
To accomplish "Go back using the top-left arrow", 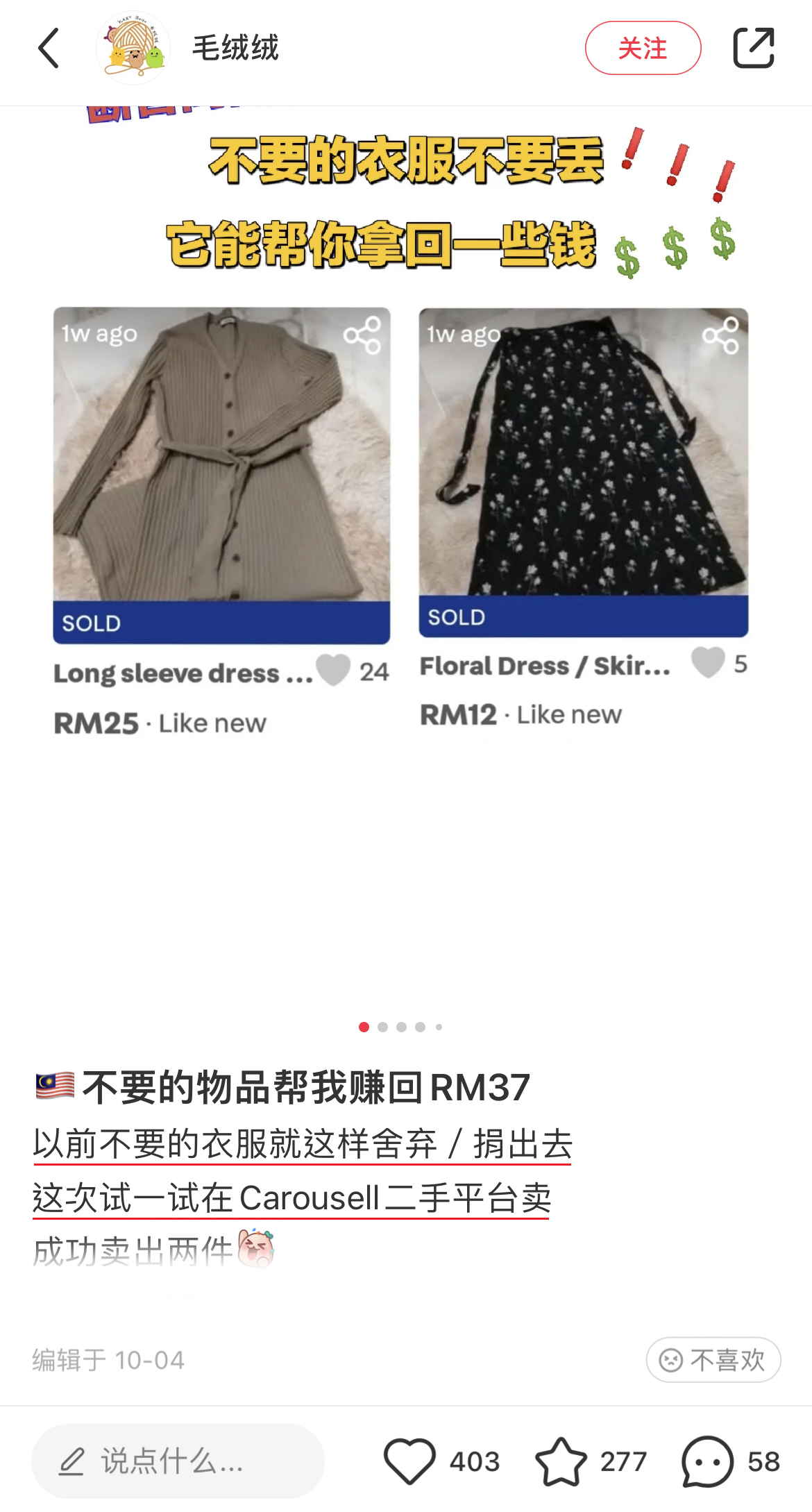I will [x=49, y=49].
